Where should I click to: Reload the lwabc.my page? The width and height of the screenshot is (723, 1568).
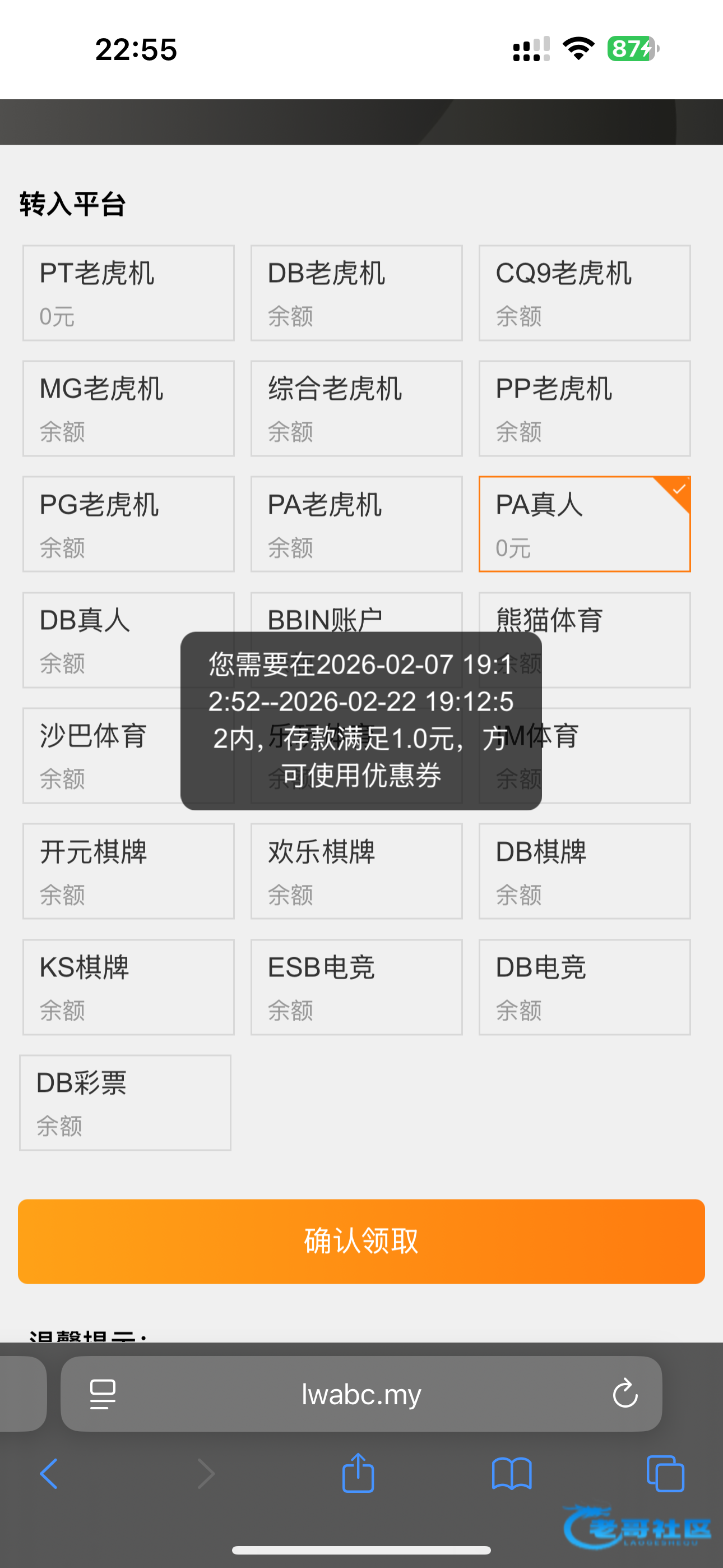(x=625, y=1394)
